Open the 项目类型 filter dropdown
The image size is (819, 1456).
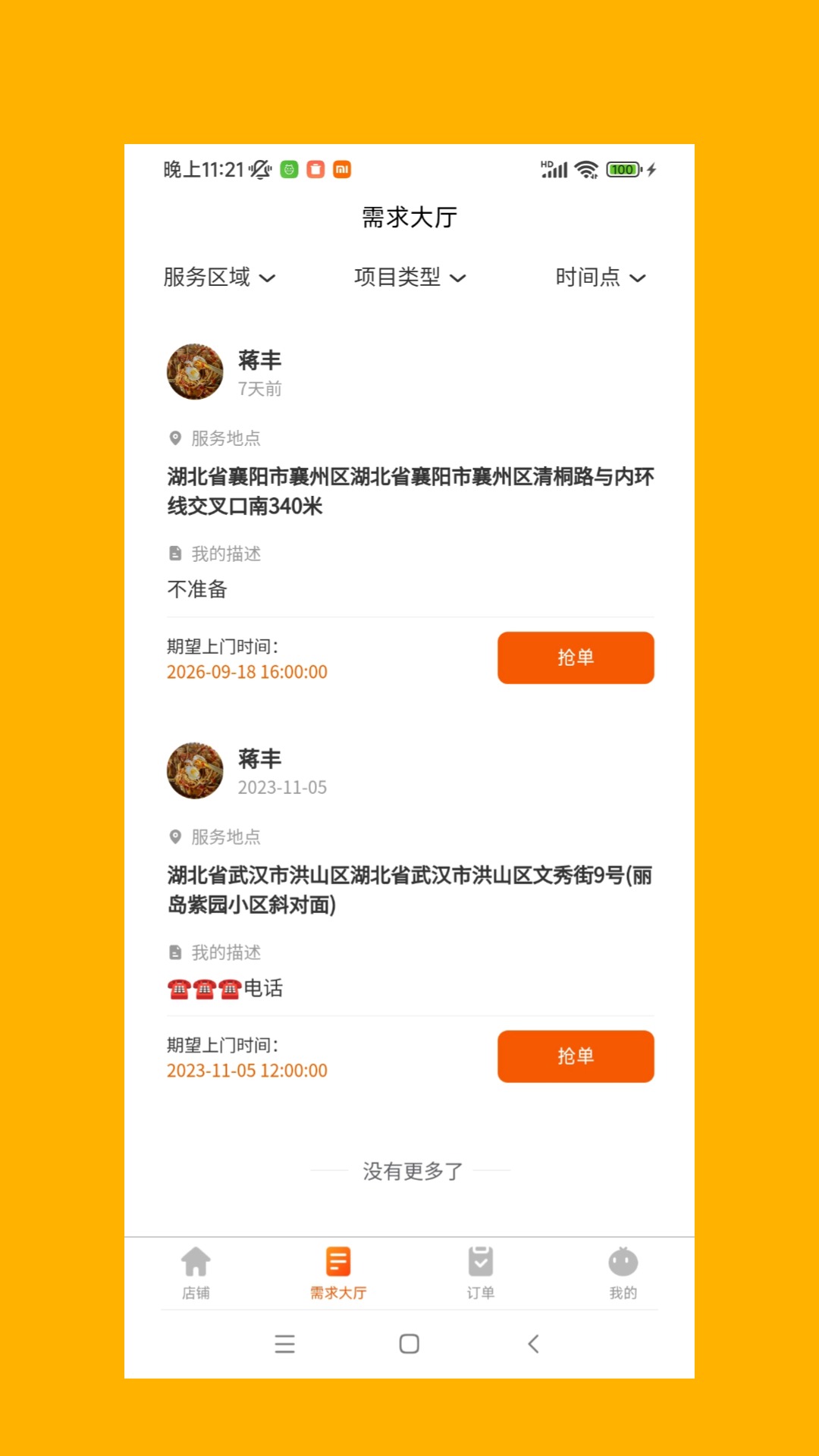pyautogui.click(x=409, y=278)
